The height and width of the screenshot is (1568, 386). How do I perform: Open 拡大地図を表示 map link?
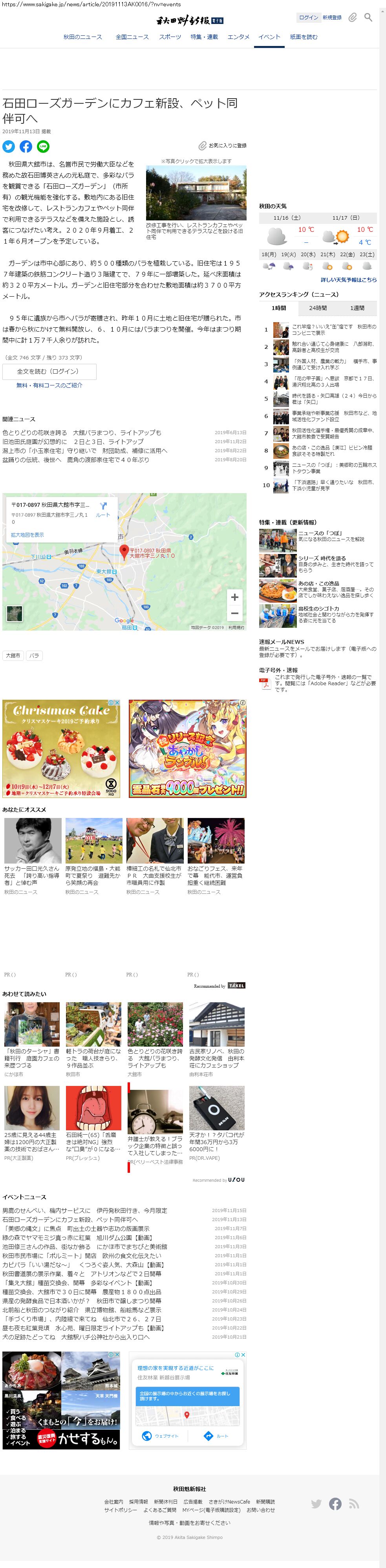coord(27,534)
